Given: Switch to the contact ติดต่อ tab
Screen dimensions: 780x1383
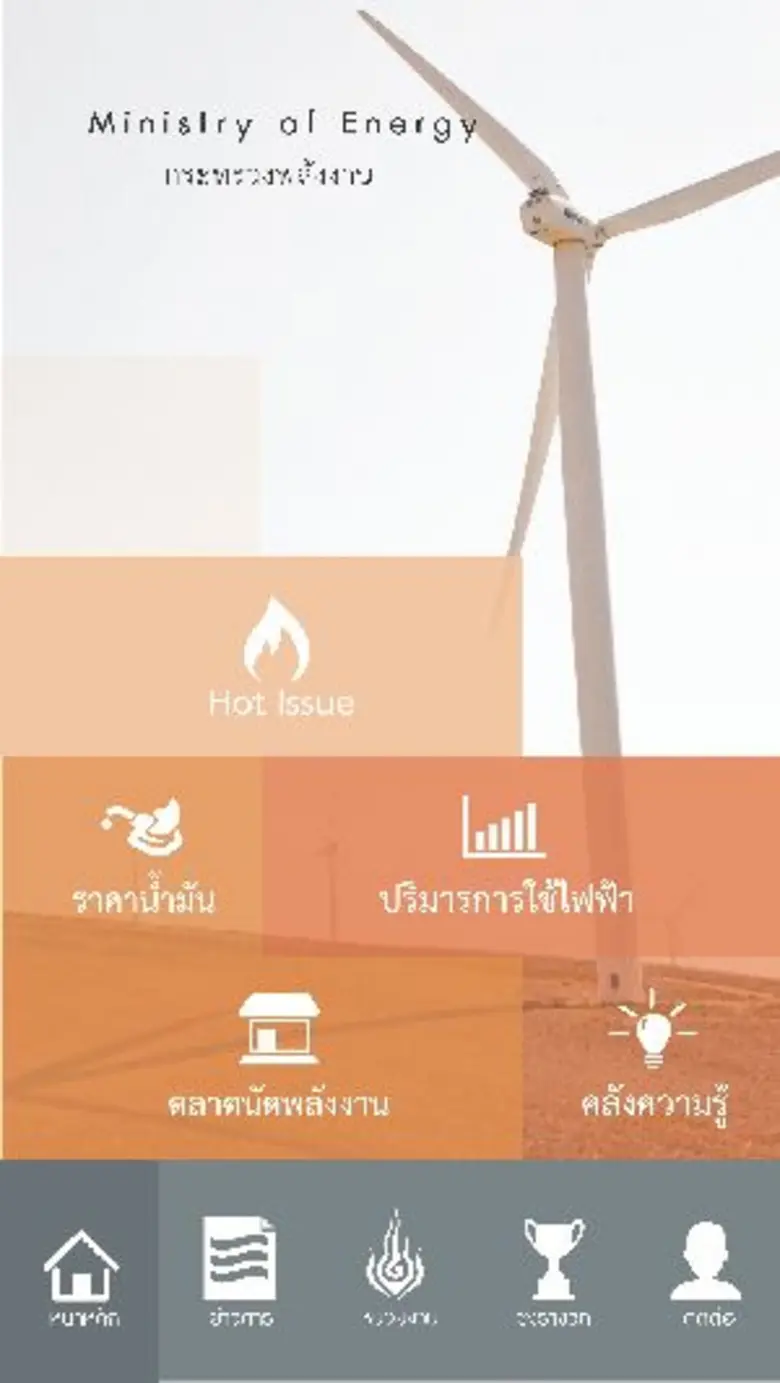Looking at the screenshot, I should coord(705,1270).
